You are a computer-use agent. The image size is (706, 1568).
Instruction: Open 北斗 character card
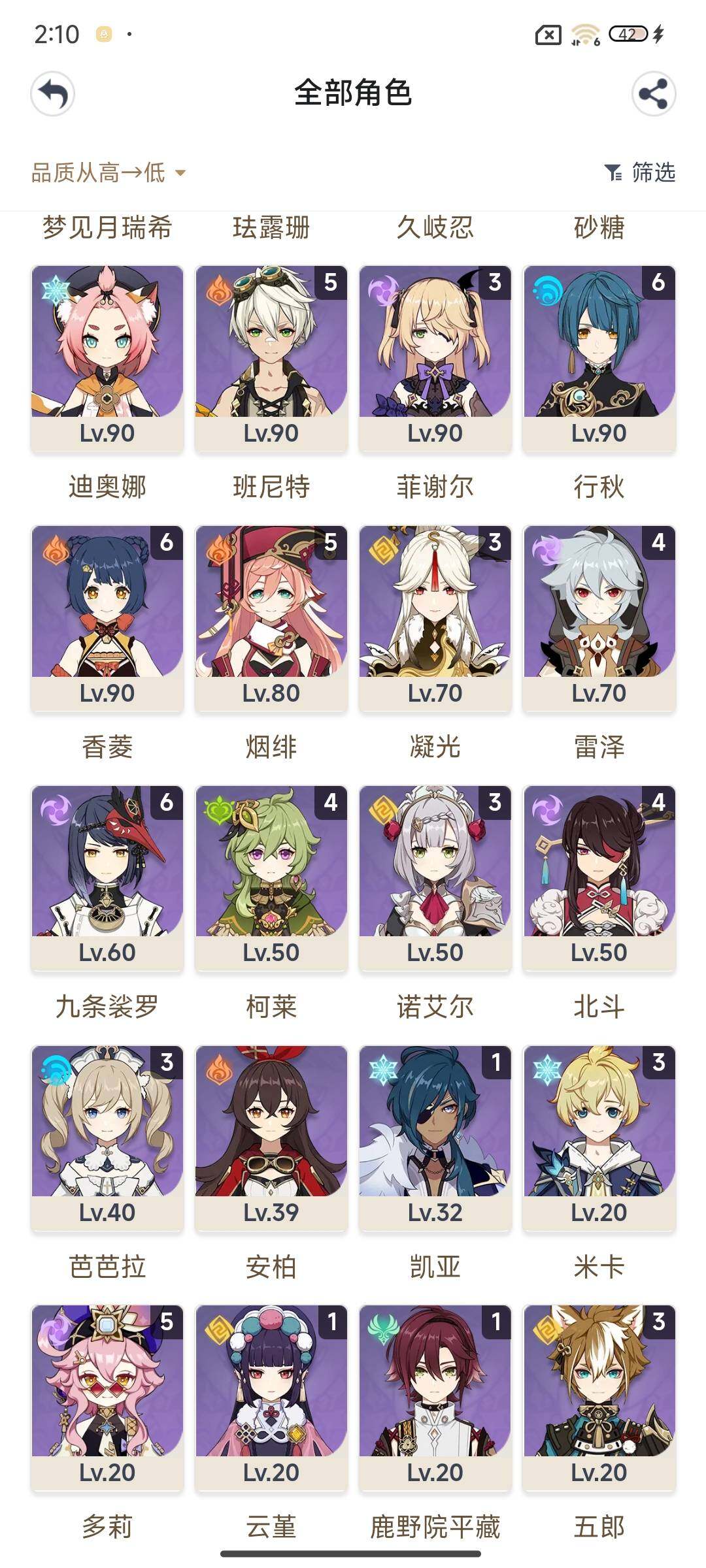click(599, 878)
